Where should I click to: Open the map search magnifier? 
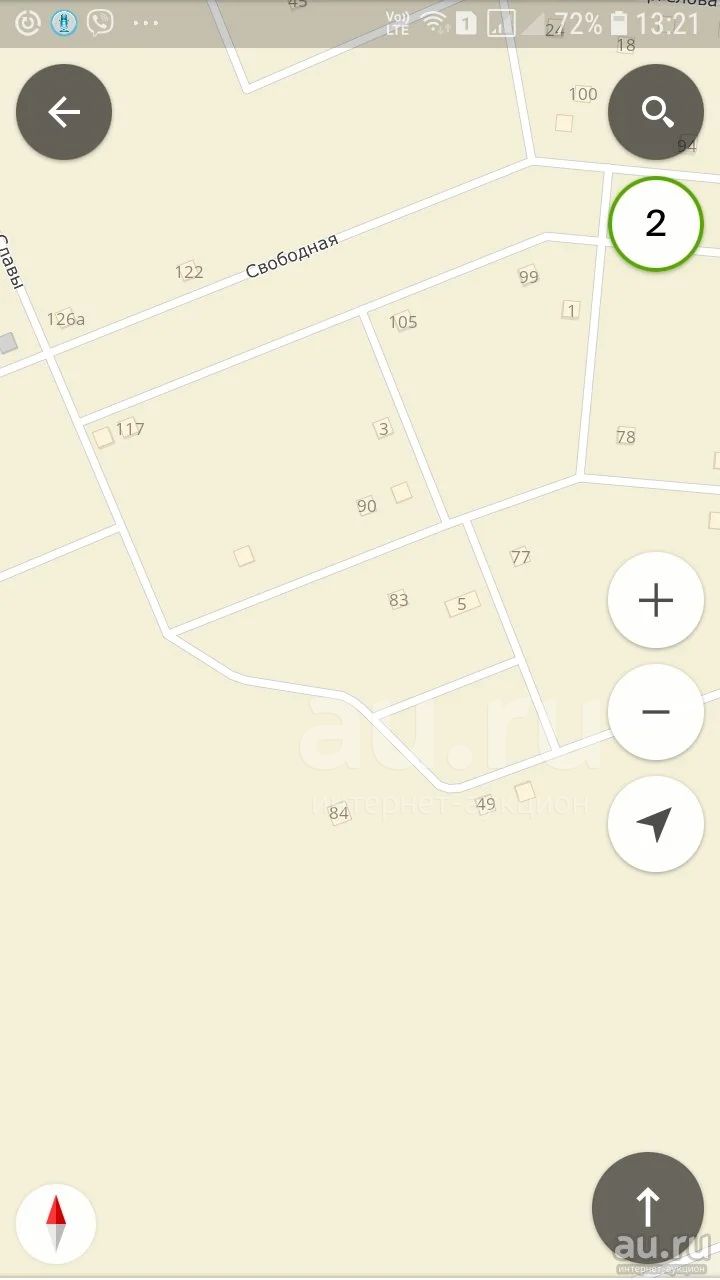coord(656,112)
